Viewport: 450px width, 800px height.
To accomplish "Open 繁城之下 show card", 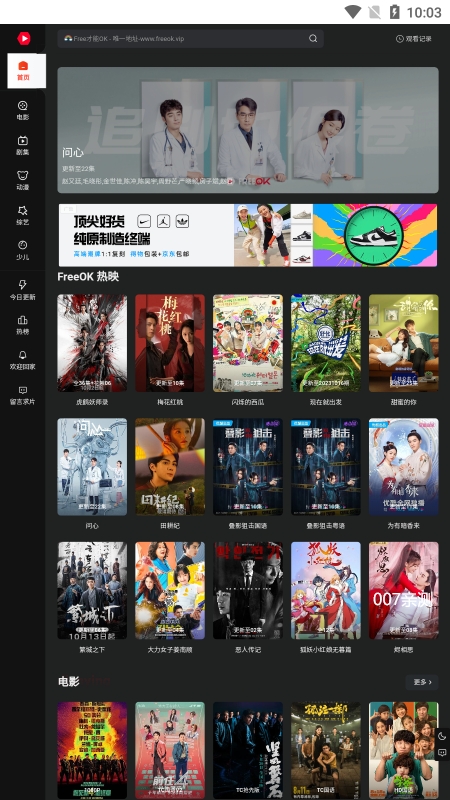I will click(x=92, y=597).
